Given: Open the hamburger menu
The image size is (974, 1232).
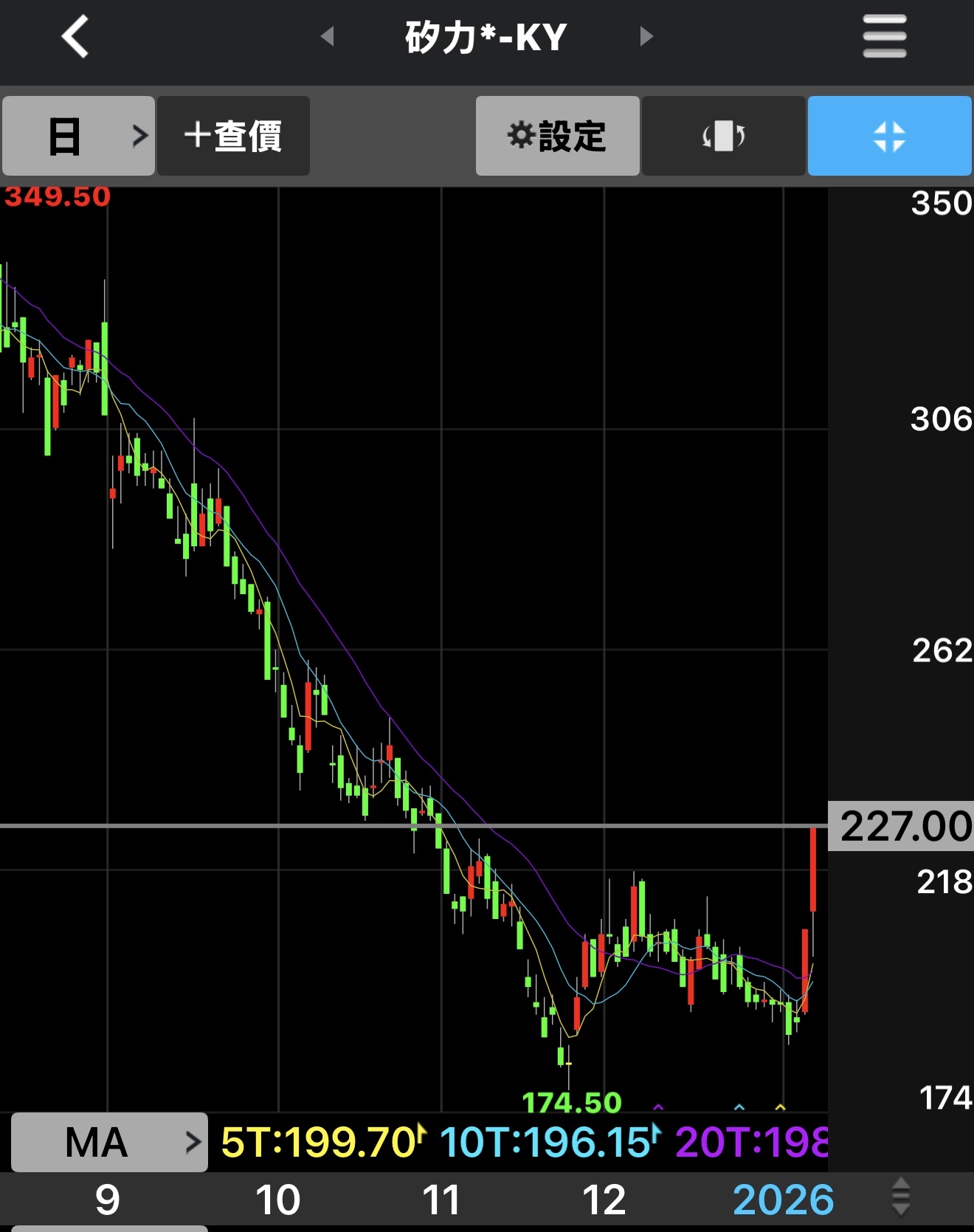Looking at the screenshot, I should 884,37.
